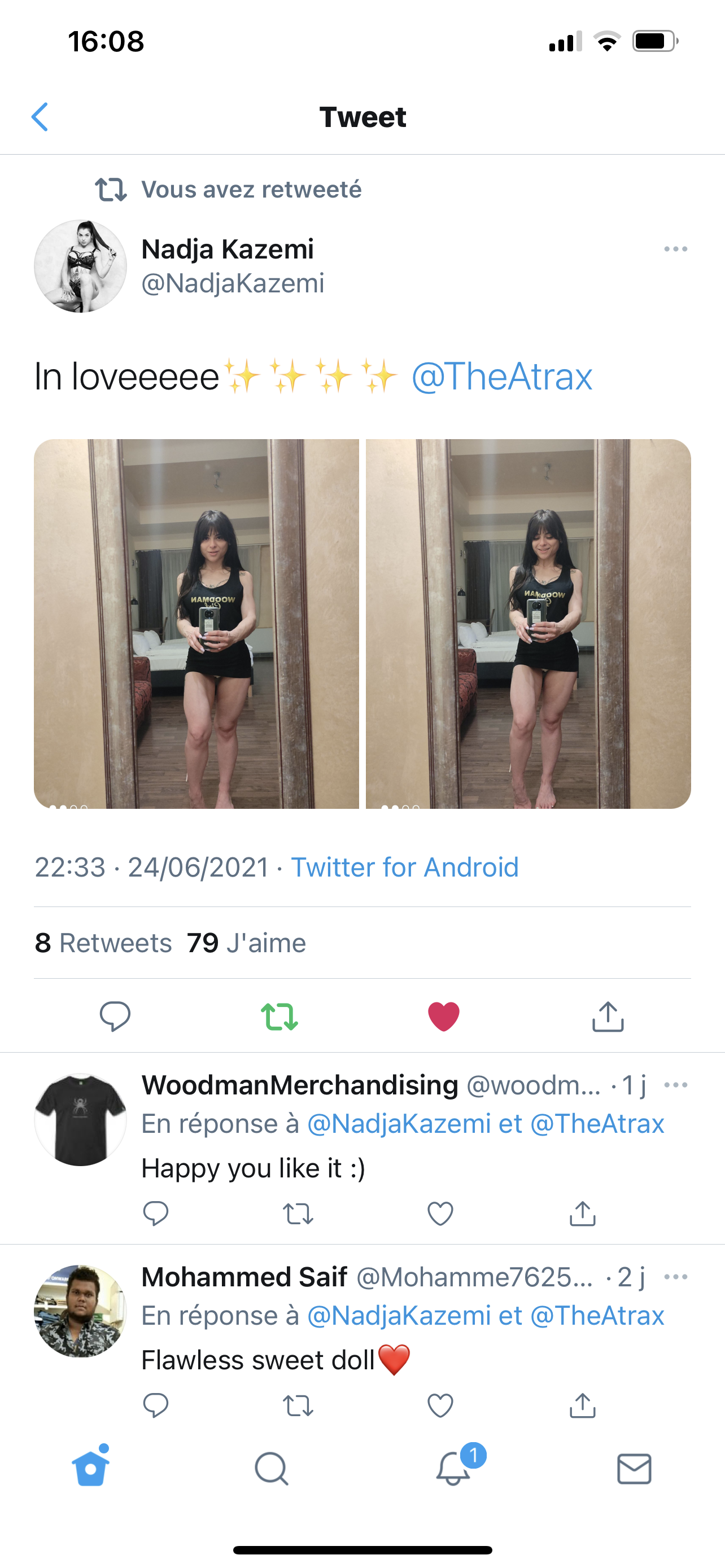Open the Twitter for Android link
Viewport: 725px width, 1568px height.
click(x=404, y=867)
